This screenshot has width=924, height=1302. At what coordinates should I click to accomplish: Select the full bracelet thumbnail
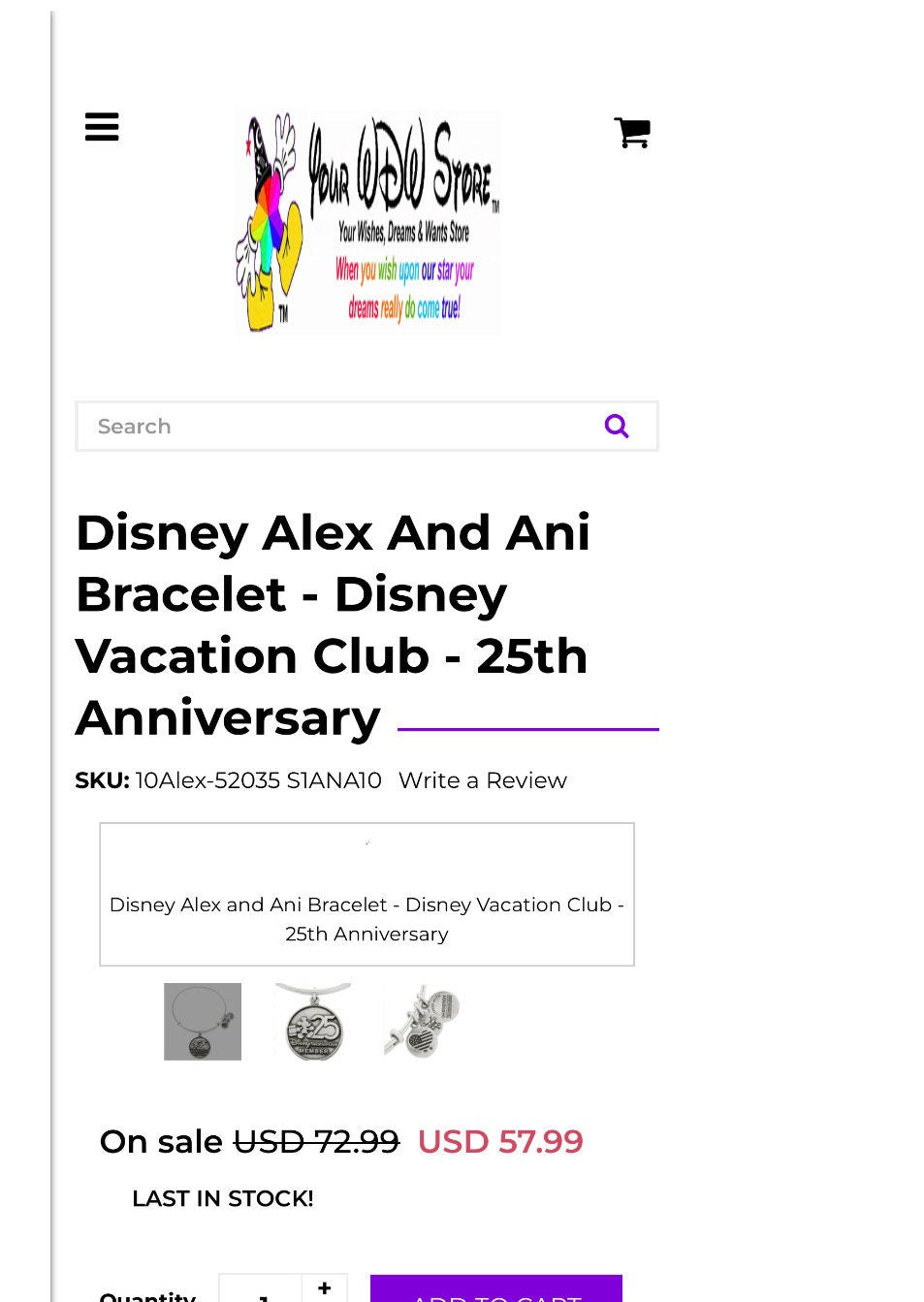point(203,1022)
